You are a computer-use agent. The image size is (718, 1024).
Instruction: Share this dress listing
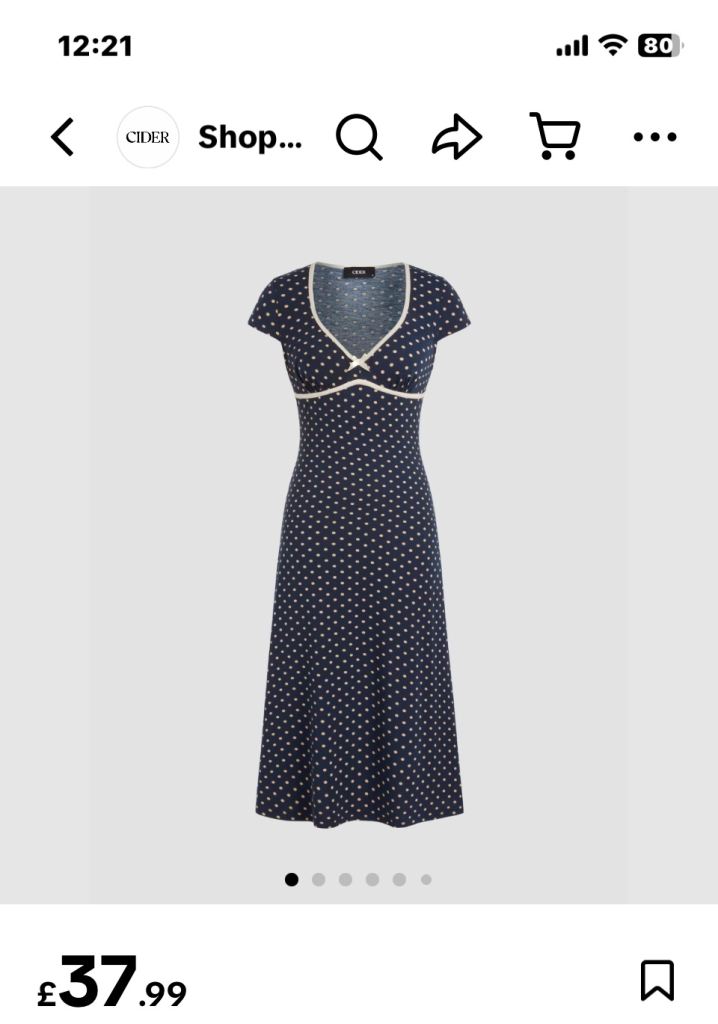pos(457,136)
